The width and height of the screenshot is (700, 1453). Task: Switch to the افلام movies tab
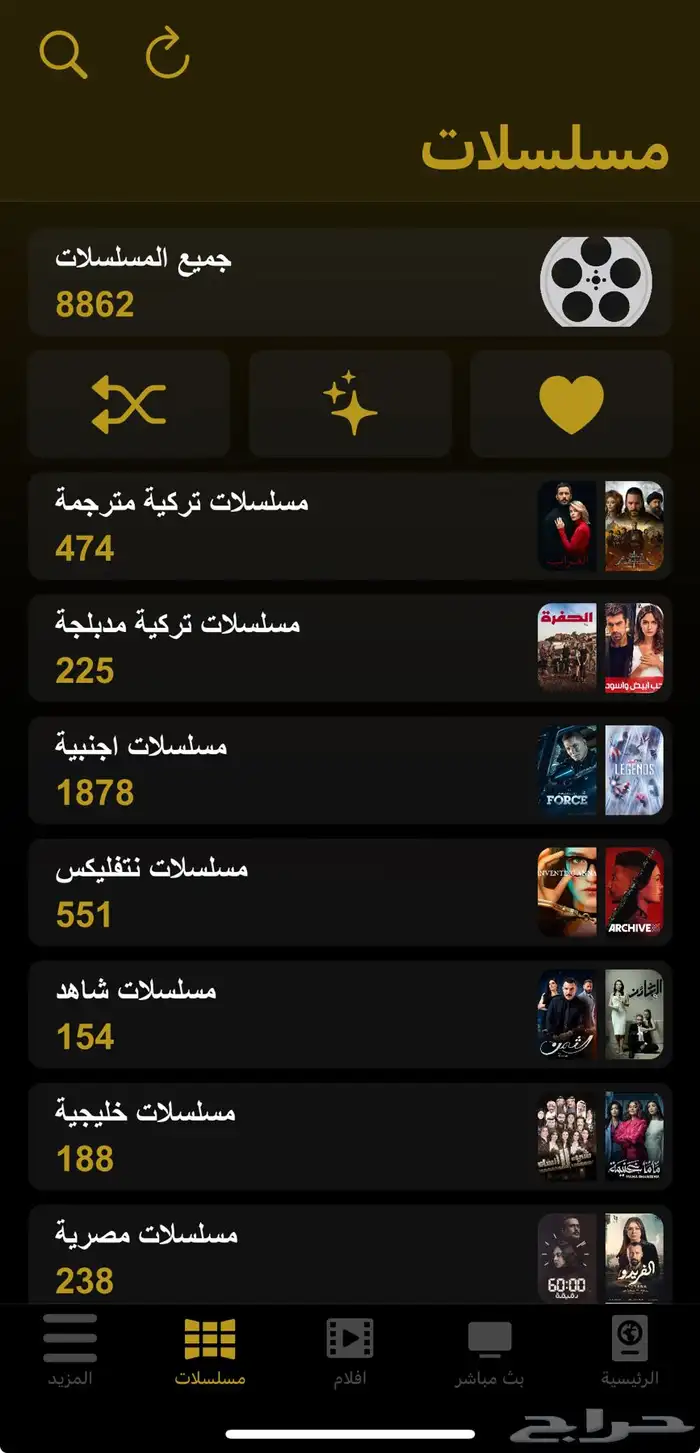coord(350,1352)
